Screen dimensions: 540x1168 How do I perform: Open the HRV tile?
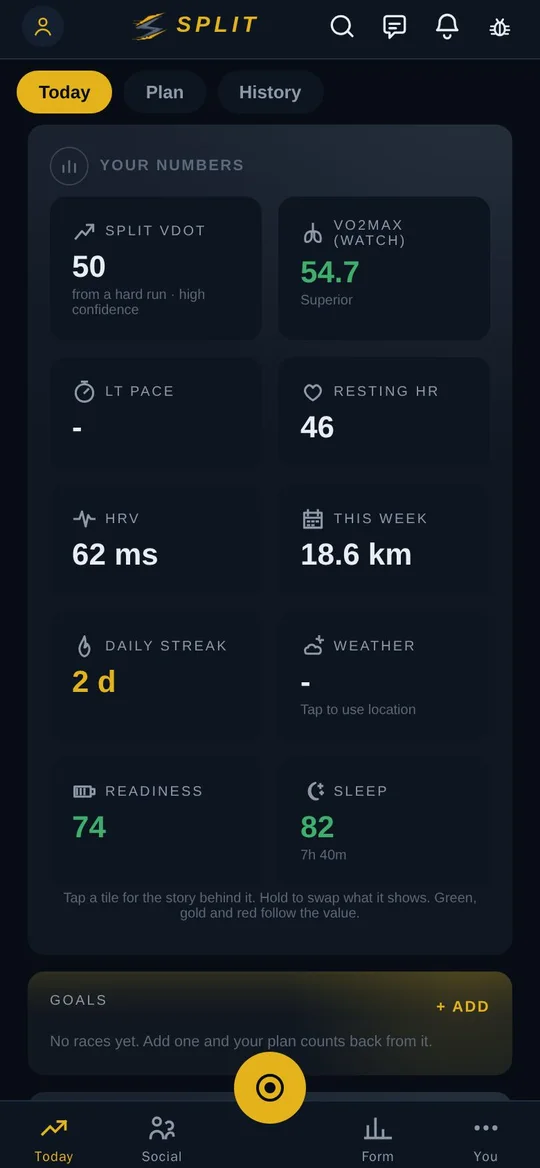click(156, 539)
